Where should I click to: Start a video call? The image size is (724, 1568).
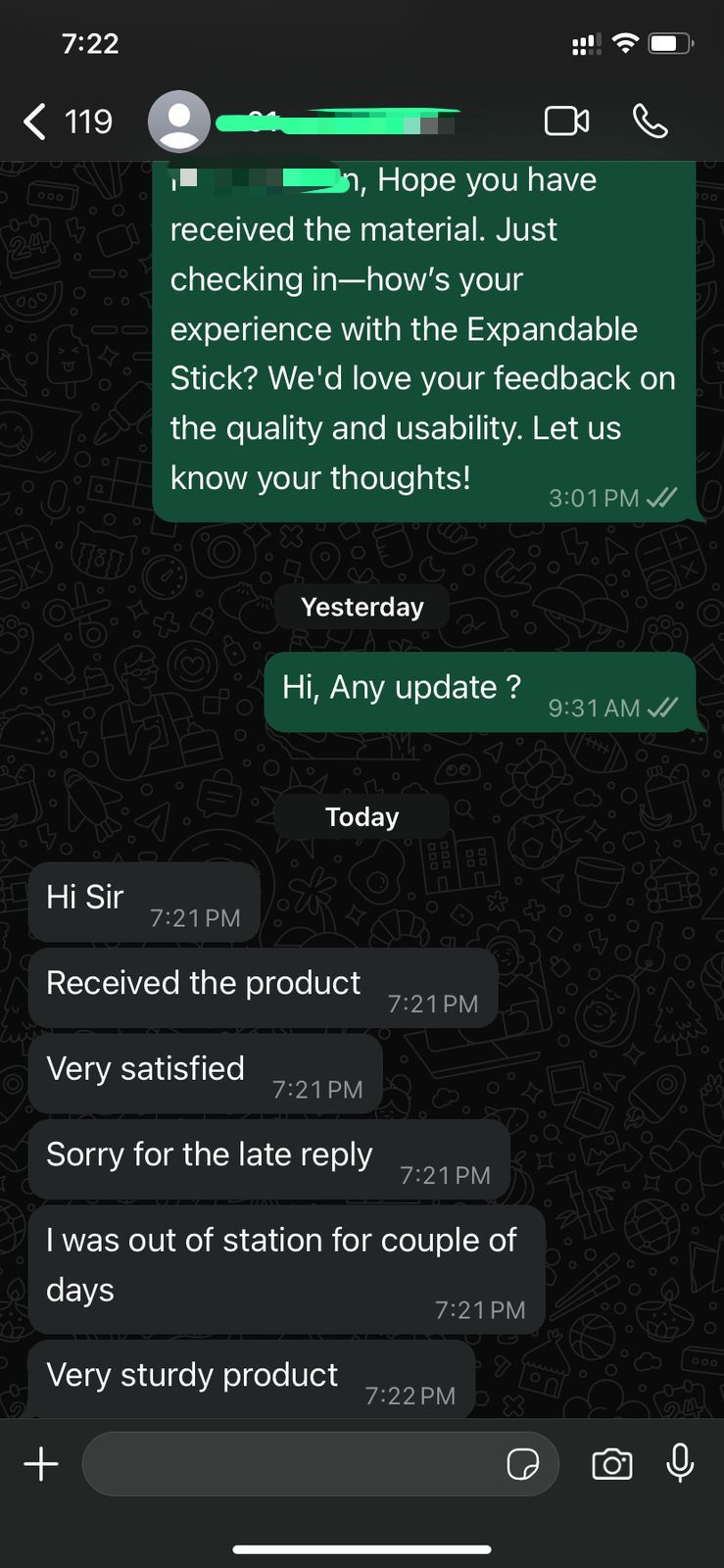coord(566,122)
